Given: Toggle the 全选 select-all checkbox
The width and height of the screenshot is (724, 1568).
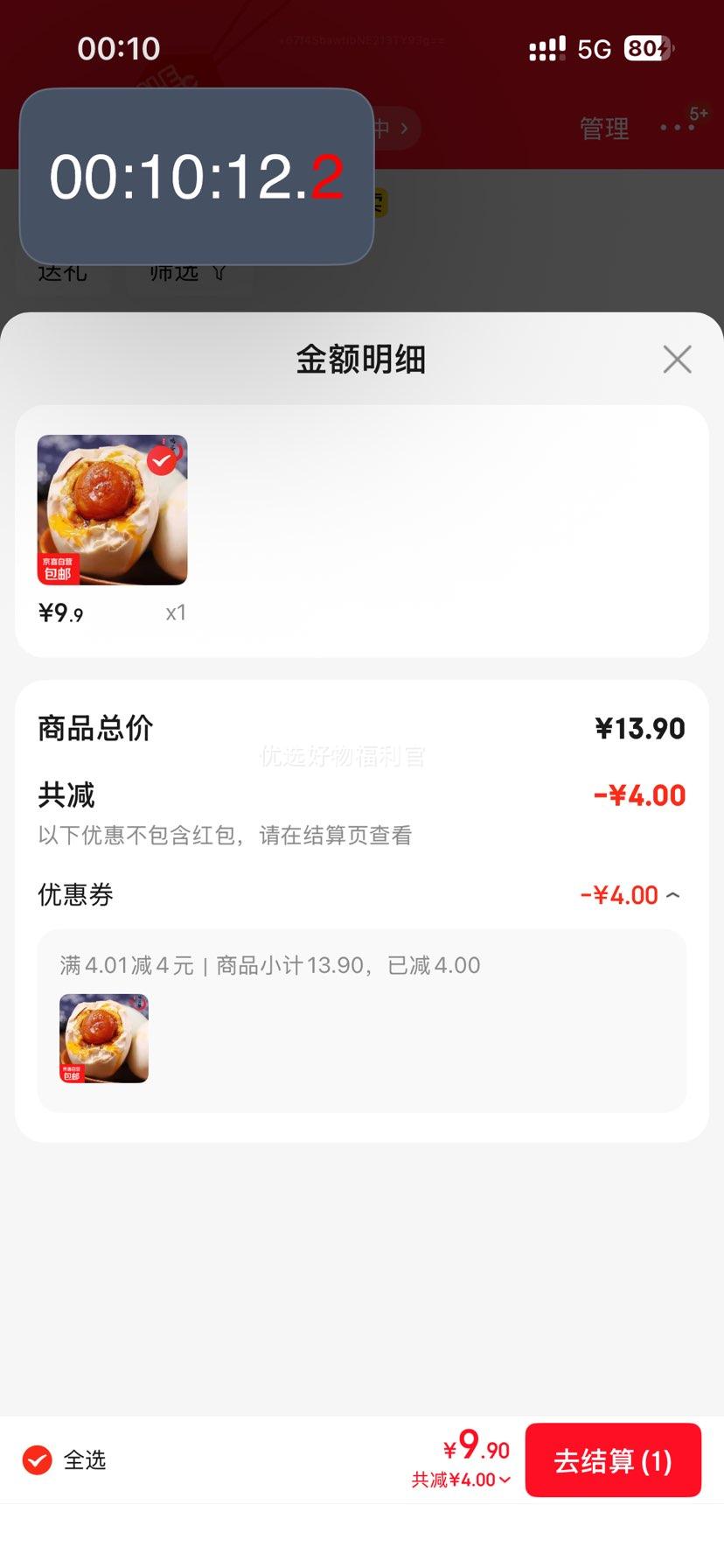Looking at the screenshot, I should [x=38, y=1460].
